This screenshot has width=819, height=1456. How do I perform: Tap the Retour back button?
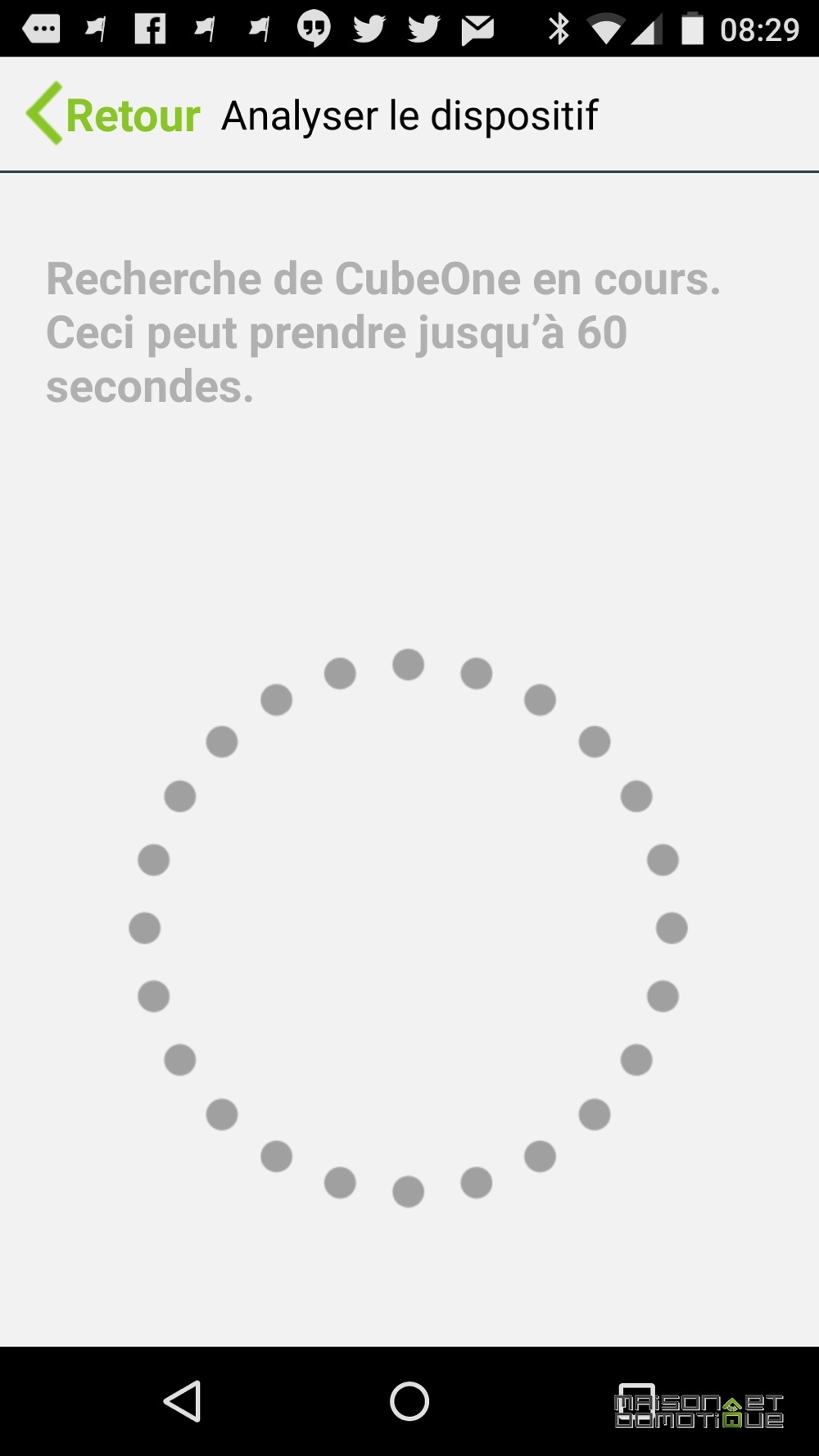[114, 115]
